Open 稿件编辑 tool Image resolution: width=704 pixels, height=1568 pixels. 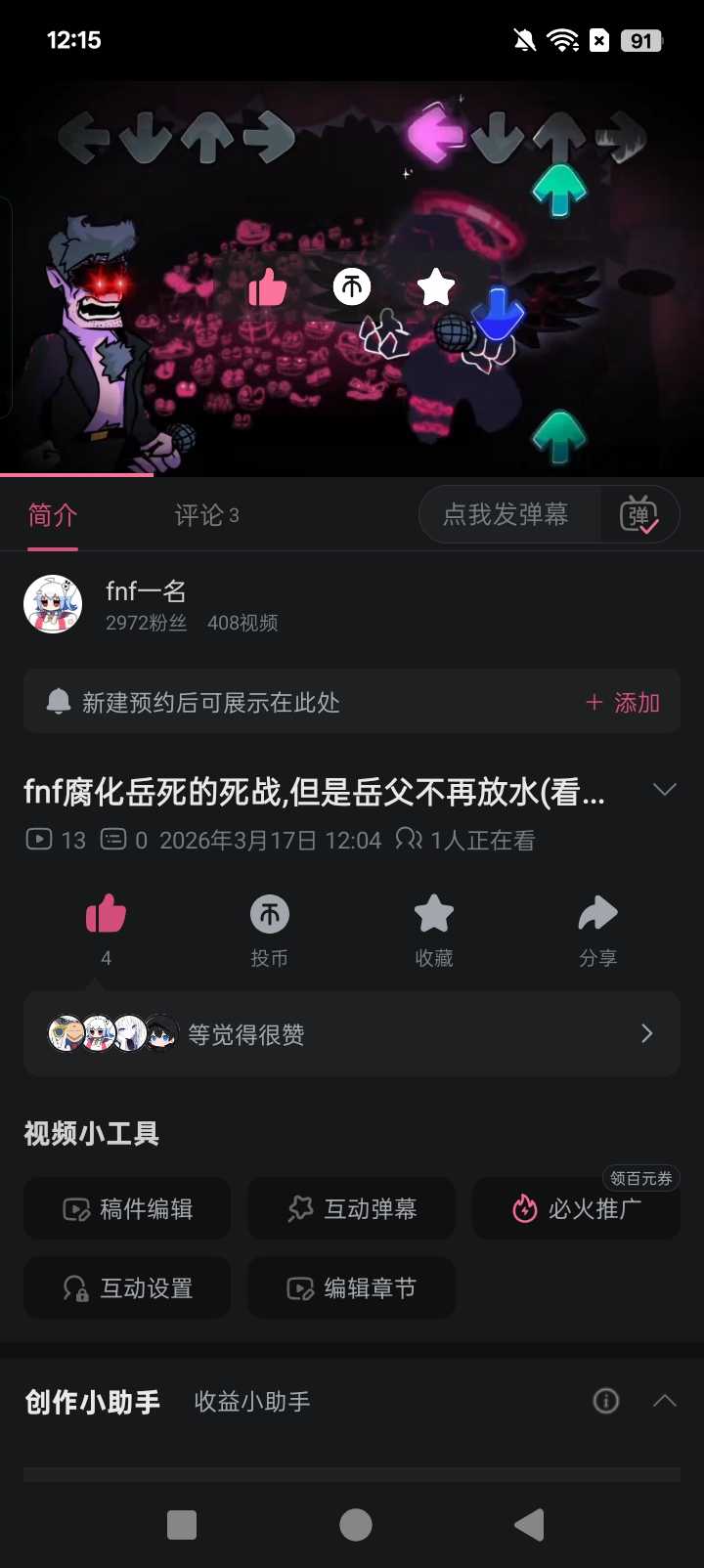[127, 1209]
